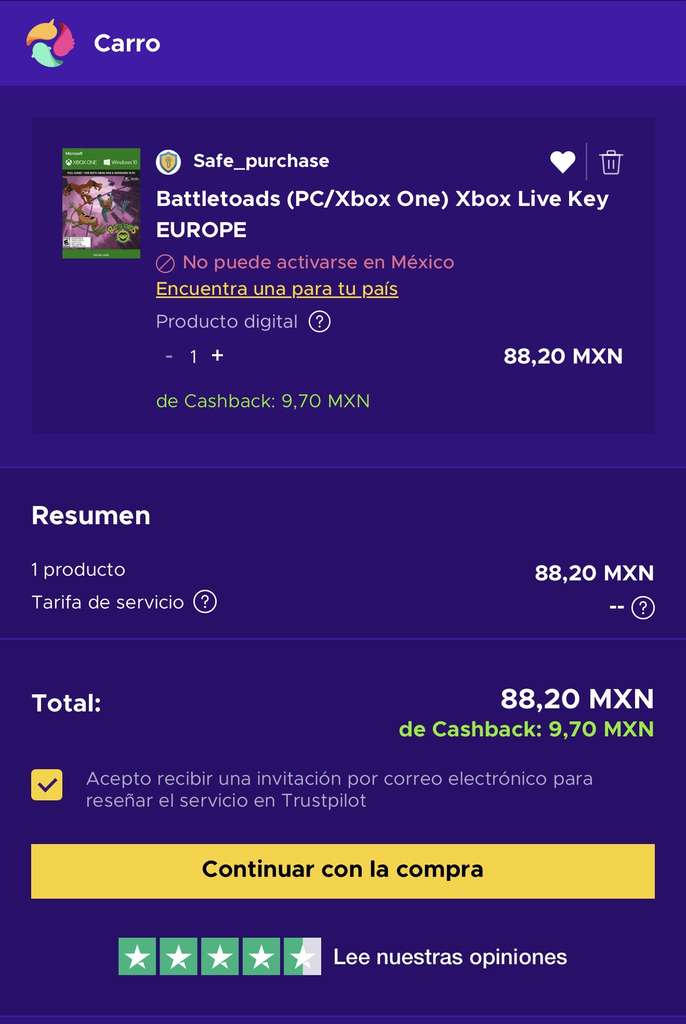
Task: Open Lee nuestras opiniones reviews
Action: (x=450, y=957)
